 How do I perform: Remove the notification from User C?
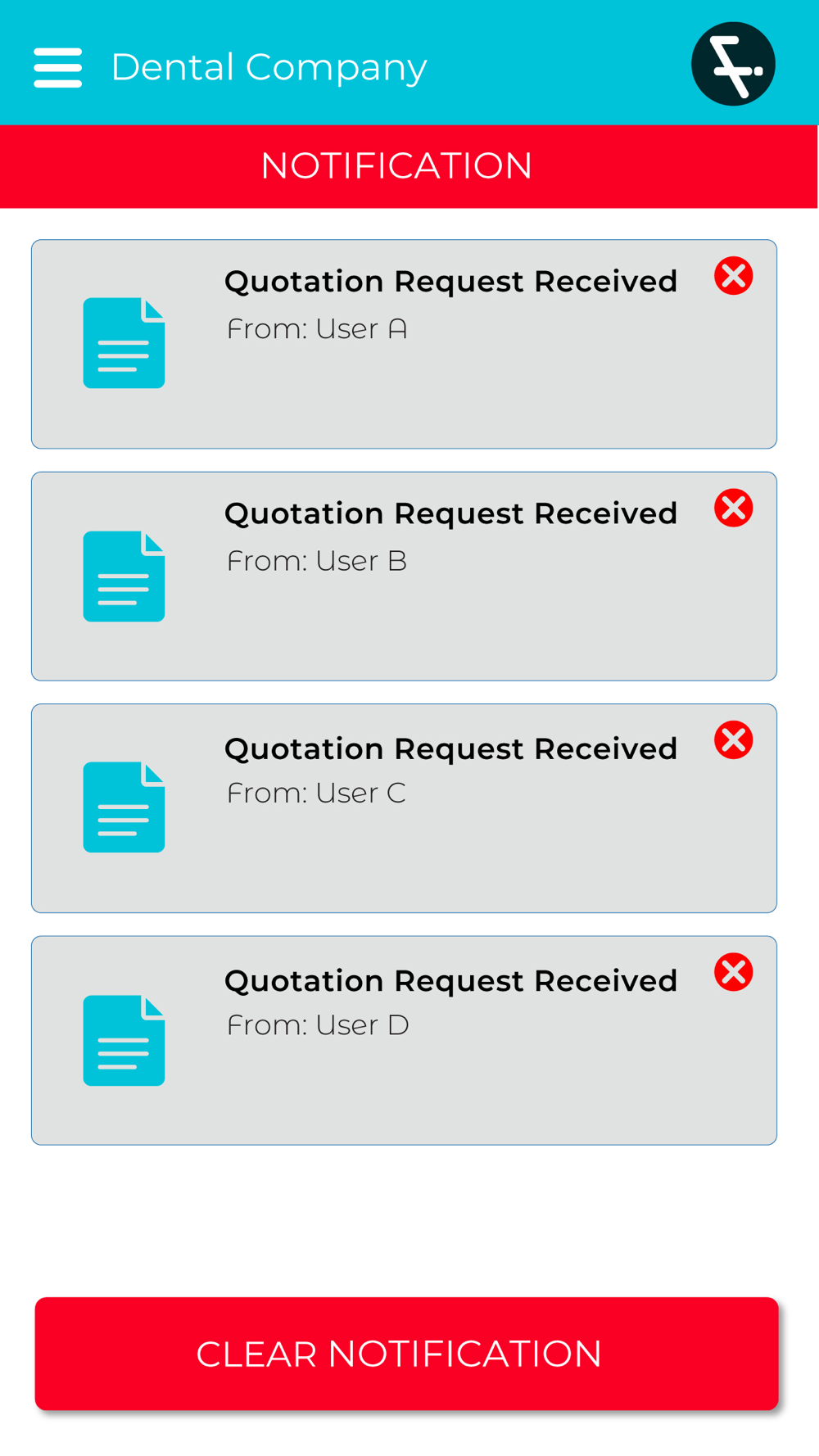pos(733,740)
